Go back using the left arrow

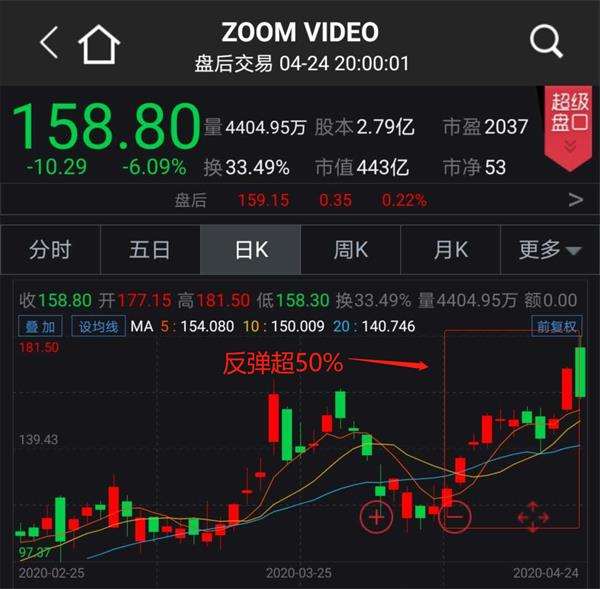[x=48, y=42]
